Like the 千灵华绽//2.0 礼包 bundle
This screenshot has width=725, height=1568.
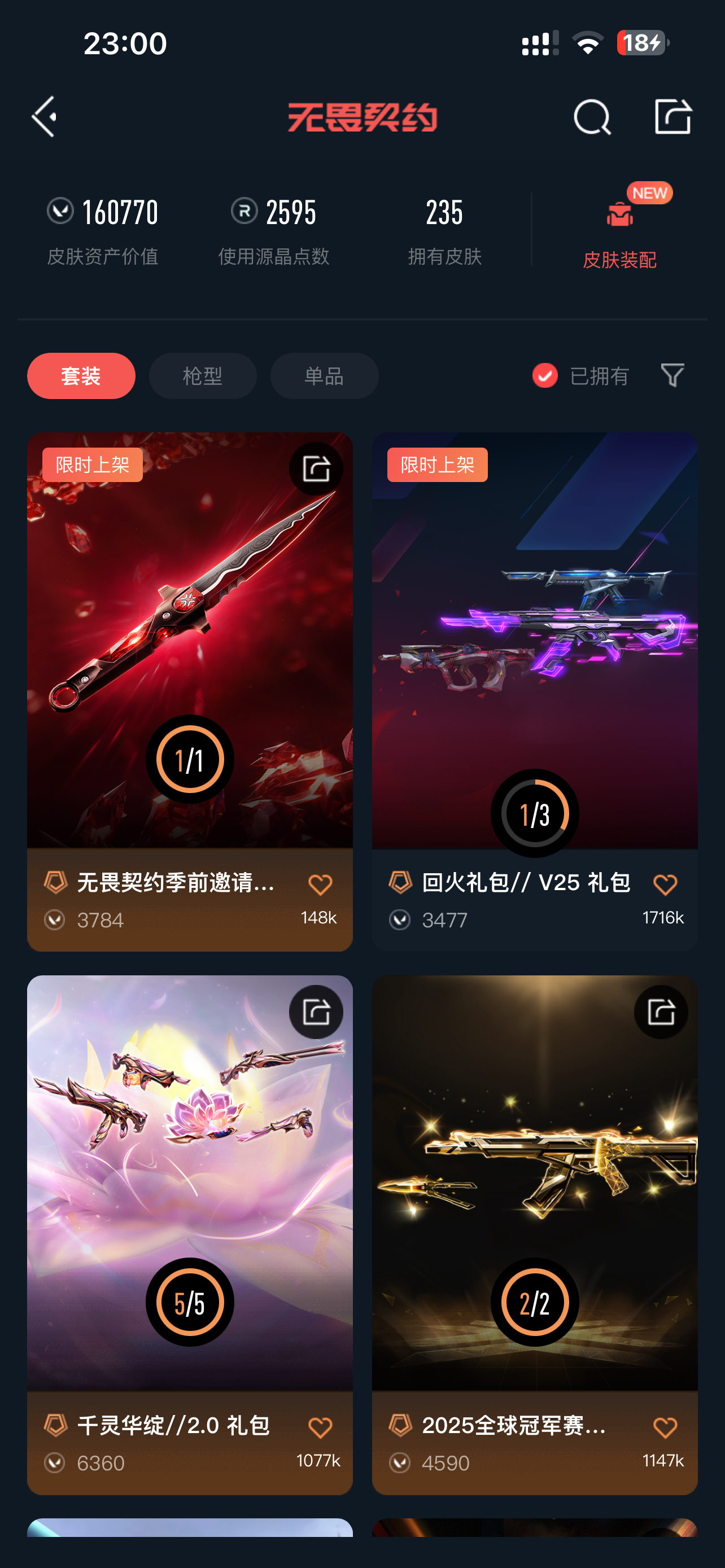pos(320,1427)
